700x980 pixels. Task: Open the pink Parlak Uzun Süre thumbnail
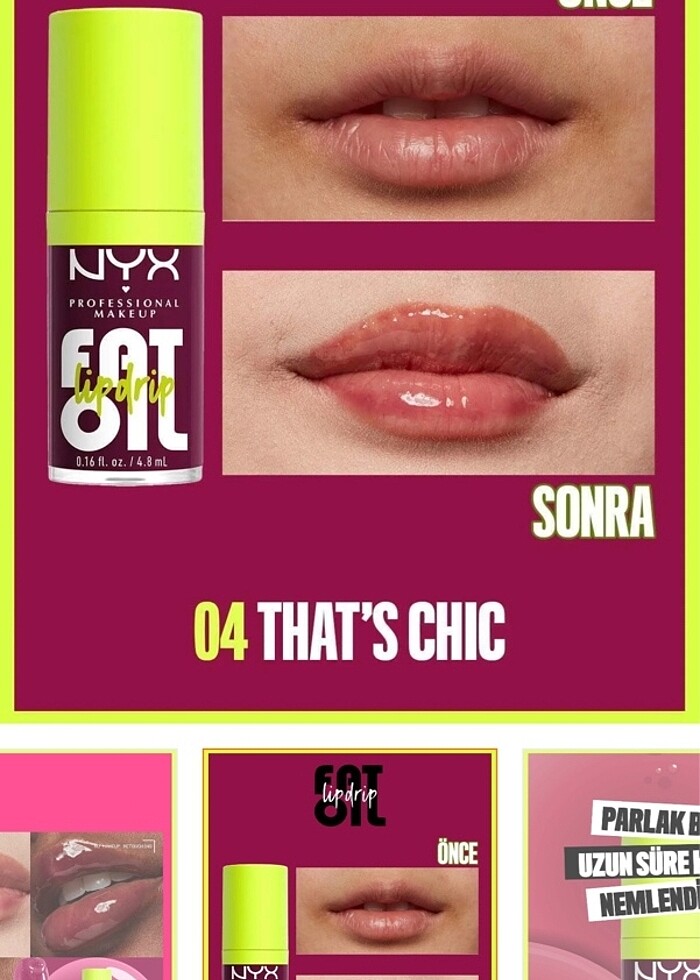613,866
